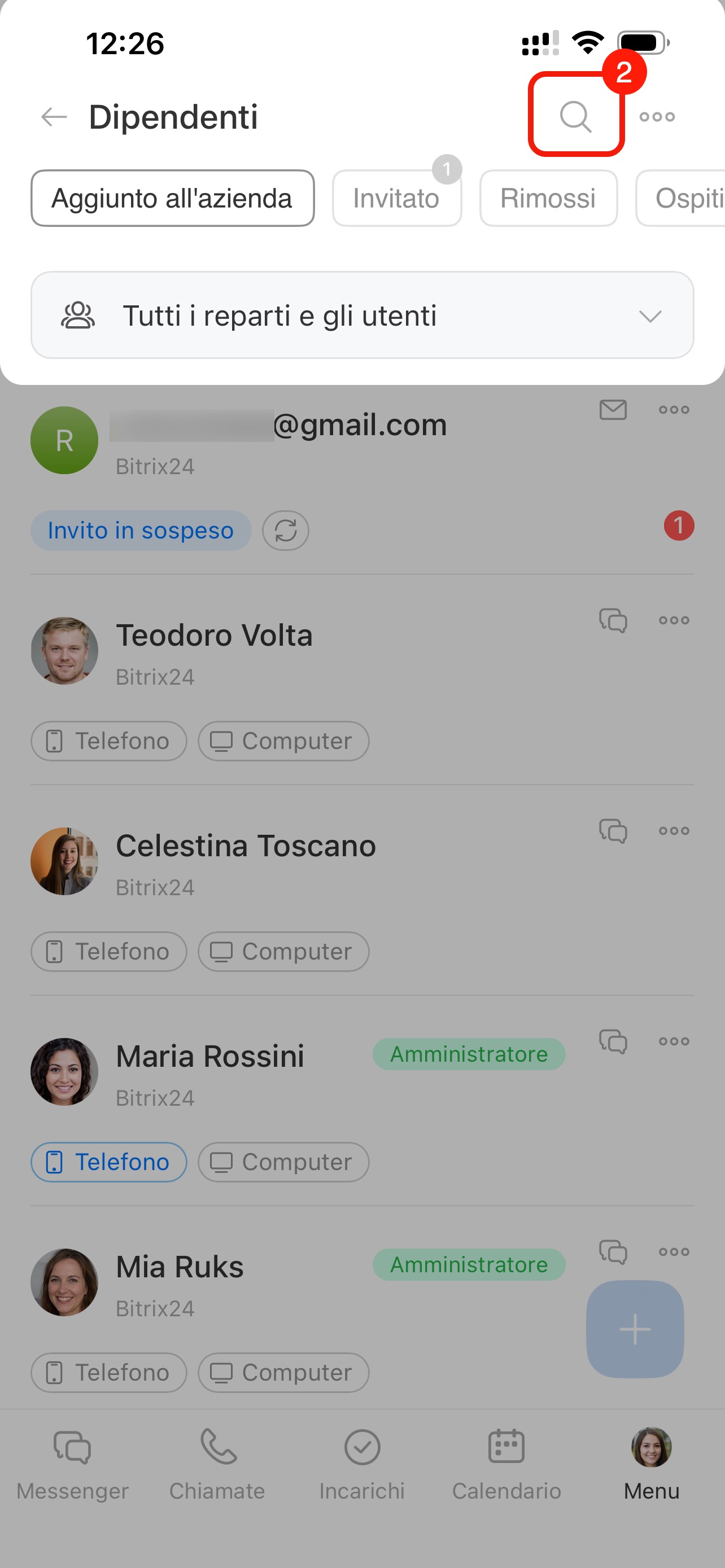The width and height of the screenshot is (725, 1568).
Task: Resend the pending invitation
Action: pyautogui.click(x=286, y=530)
